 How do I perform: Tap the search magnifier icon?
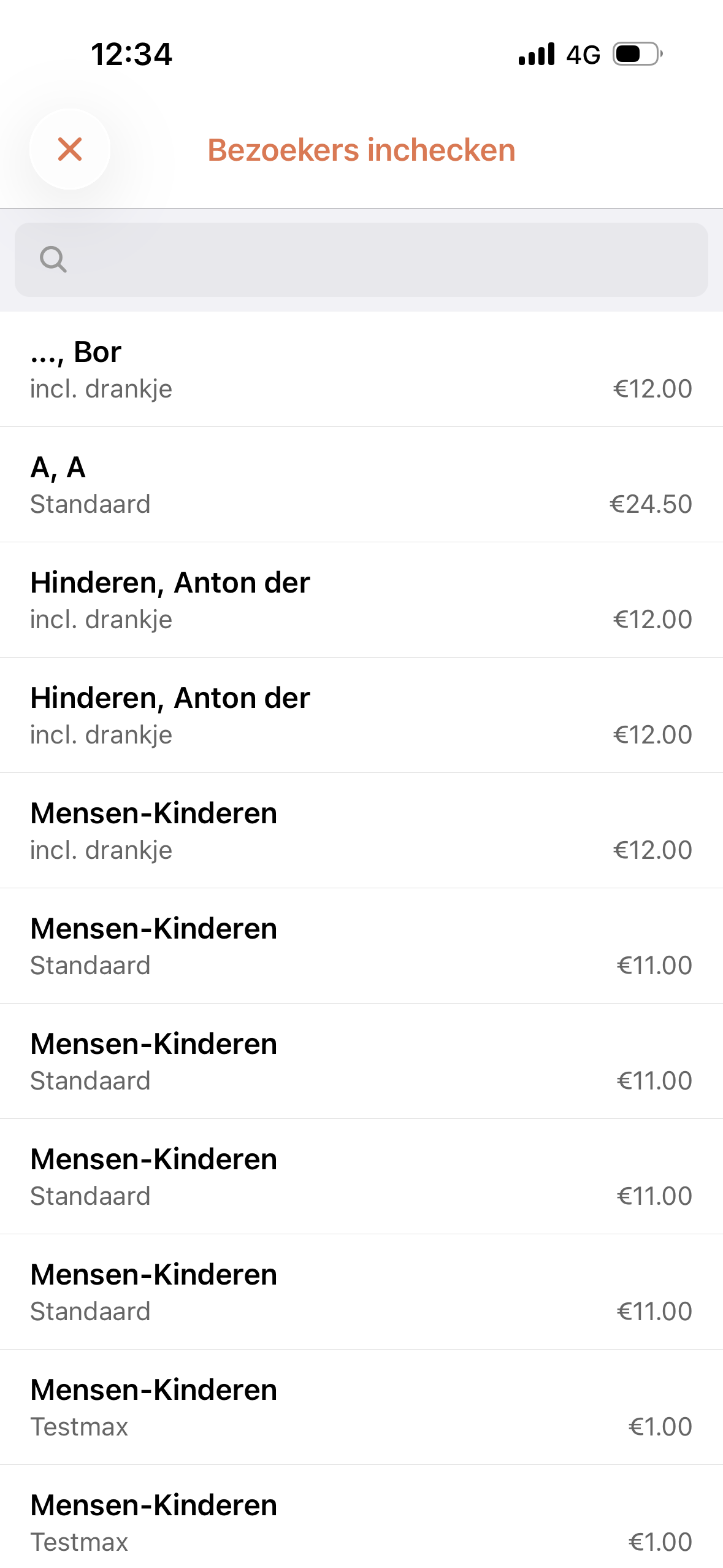click(x=54, y=260)
